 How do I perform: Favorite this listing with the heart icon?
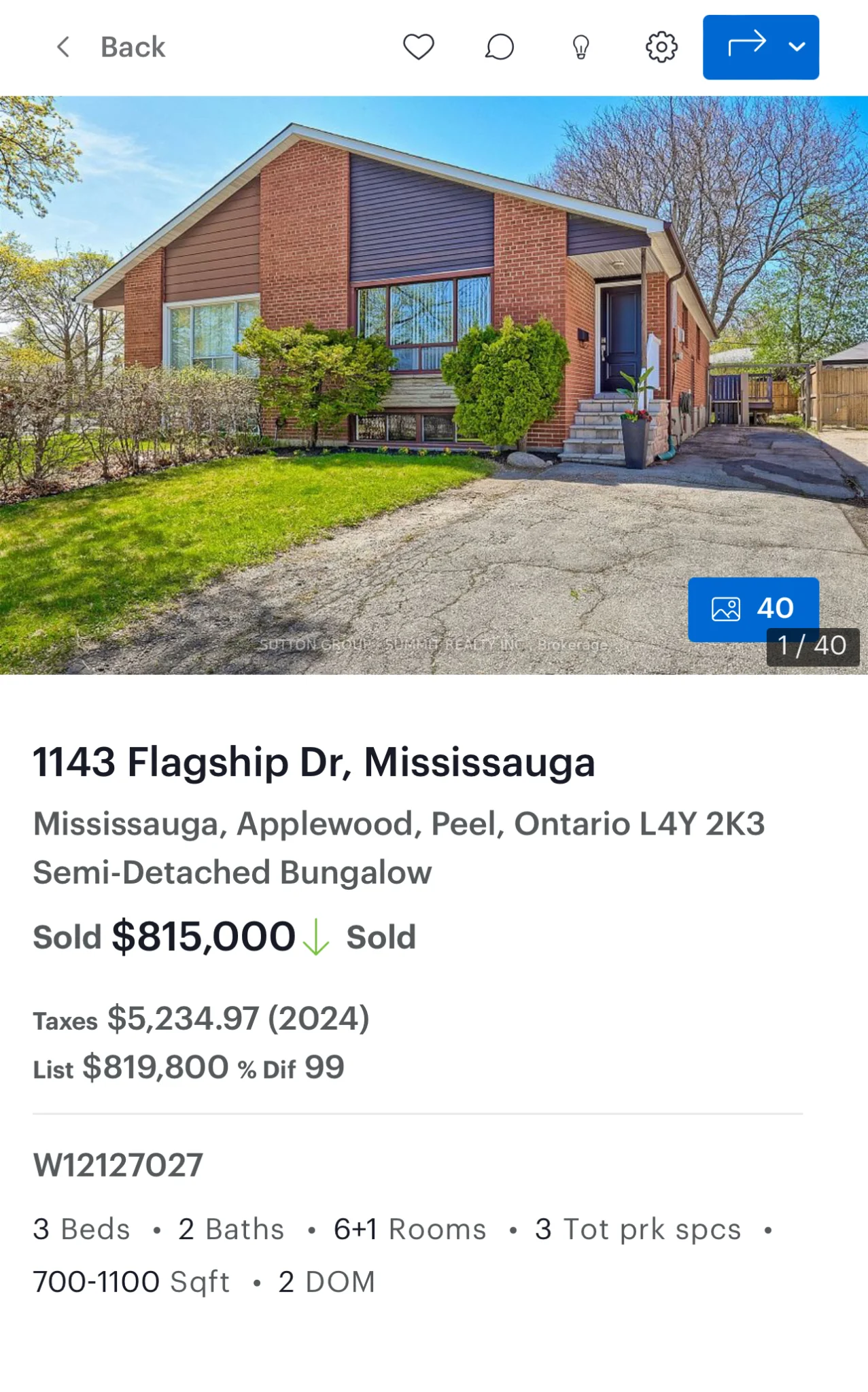coord(418,48)
